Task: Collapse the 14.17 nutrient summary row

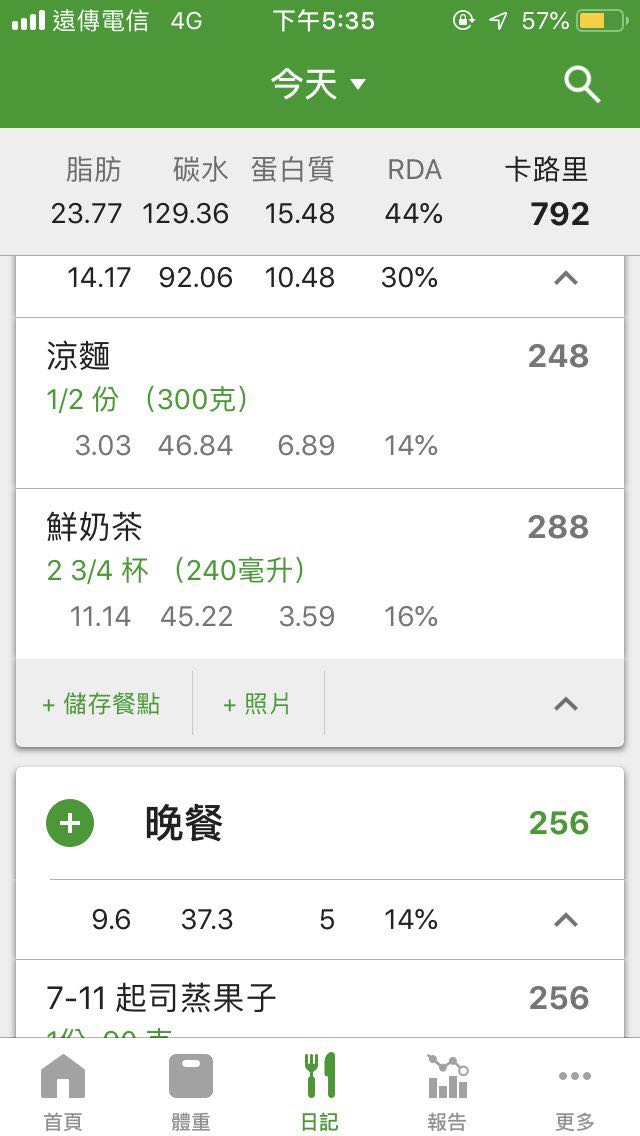Action: [566, 278]
